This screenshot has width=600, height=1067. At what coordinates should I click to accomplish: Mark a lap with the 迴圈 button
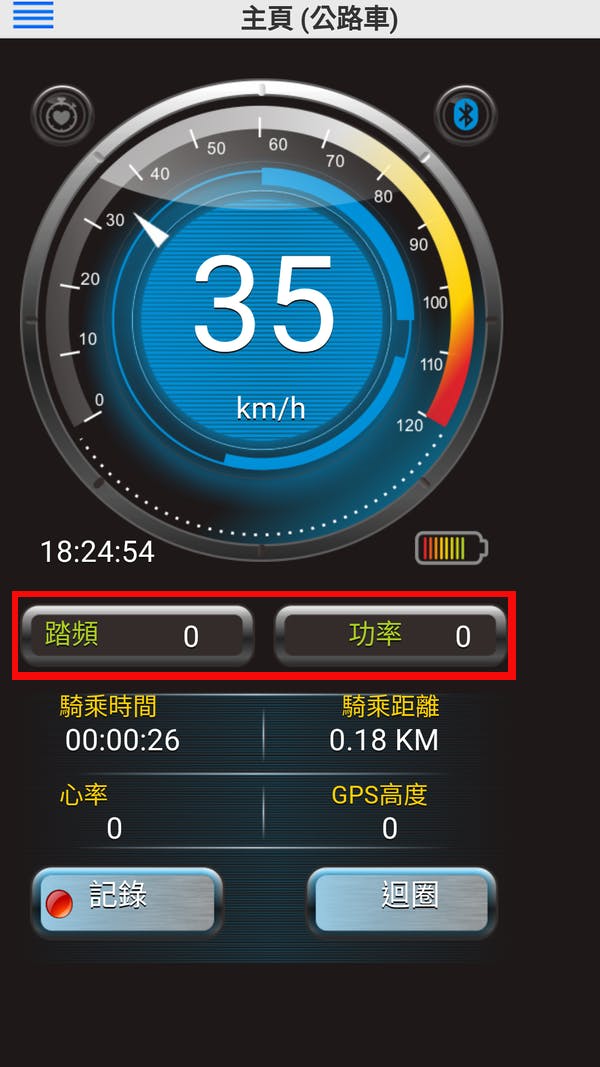pyautogui.click(x=402, y=900)
